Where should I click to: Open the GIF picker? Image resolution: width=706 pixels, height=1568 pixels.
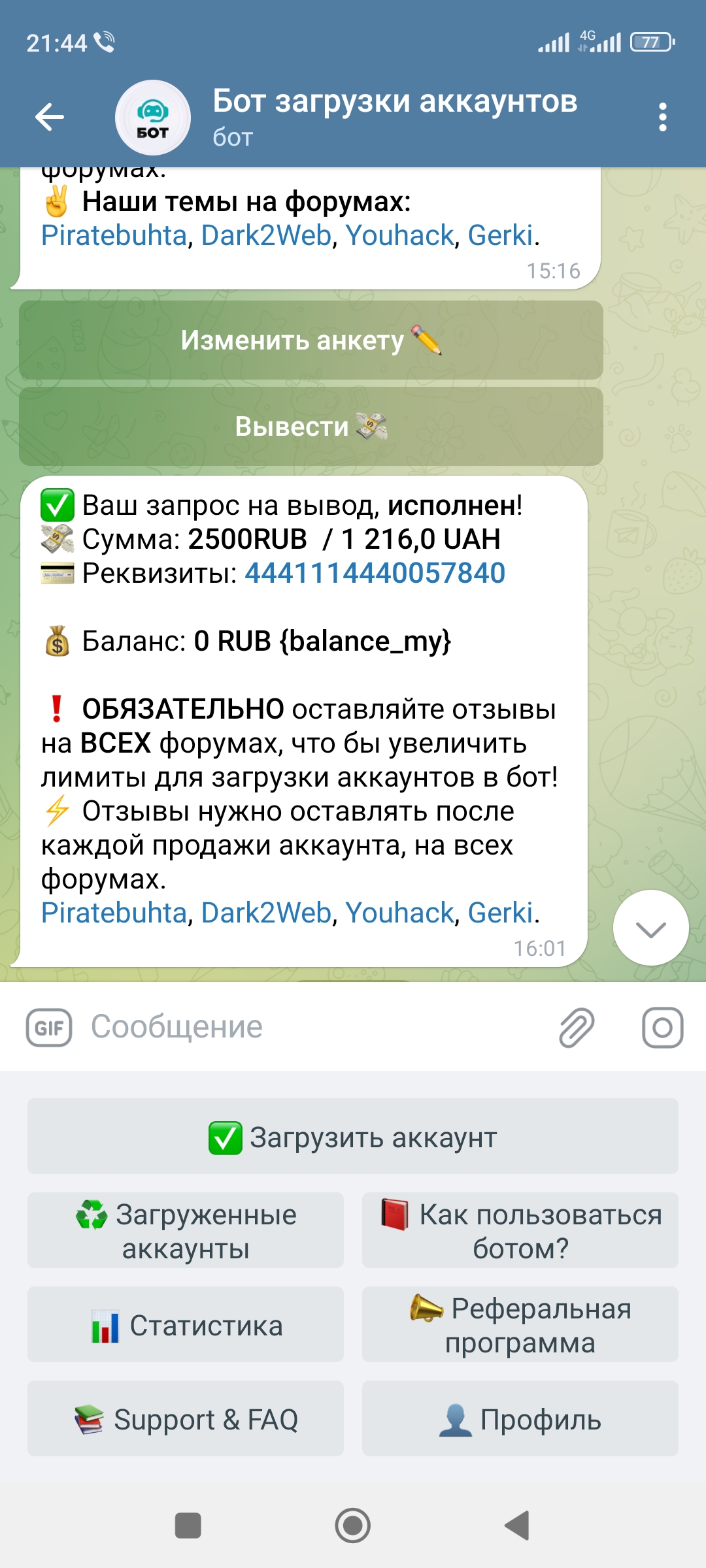(x=49, y=1028)
